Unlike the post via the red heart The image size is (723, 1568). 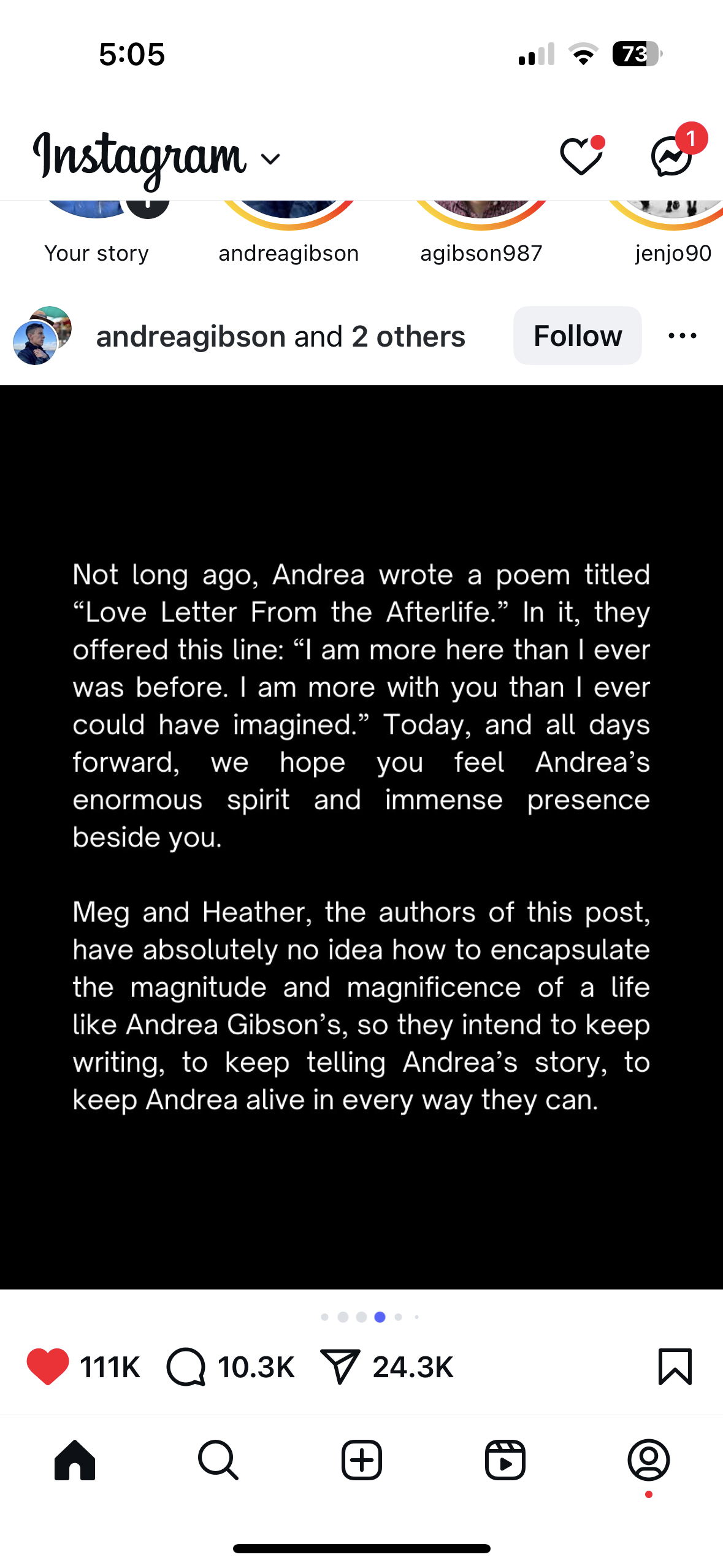coord(48,1367)
